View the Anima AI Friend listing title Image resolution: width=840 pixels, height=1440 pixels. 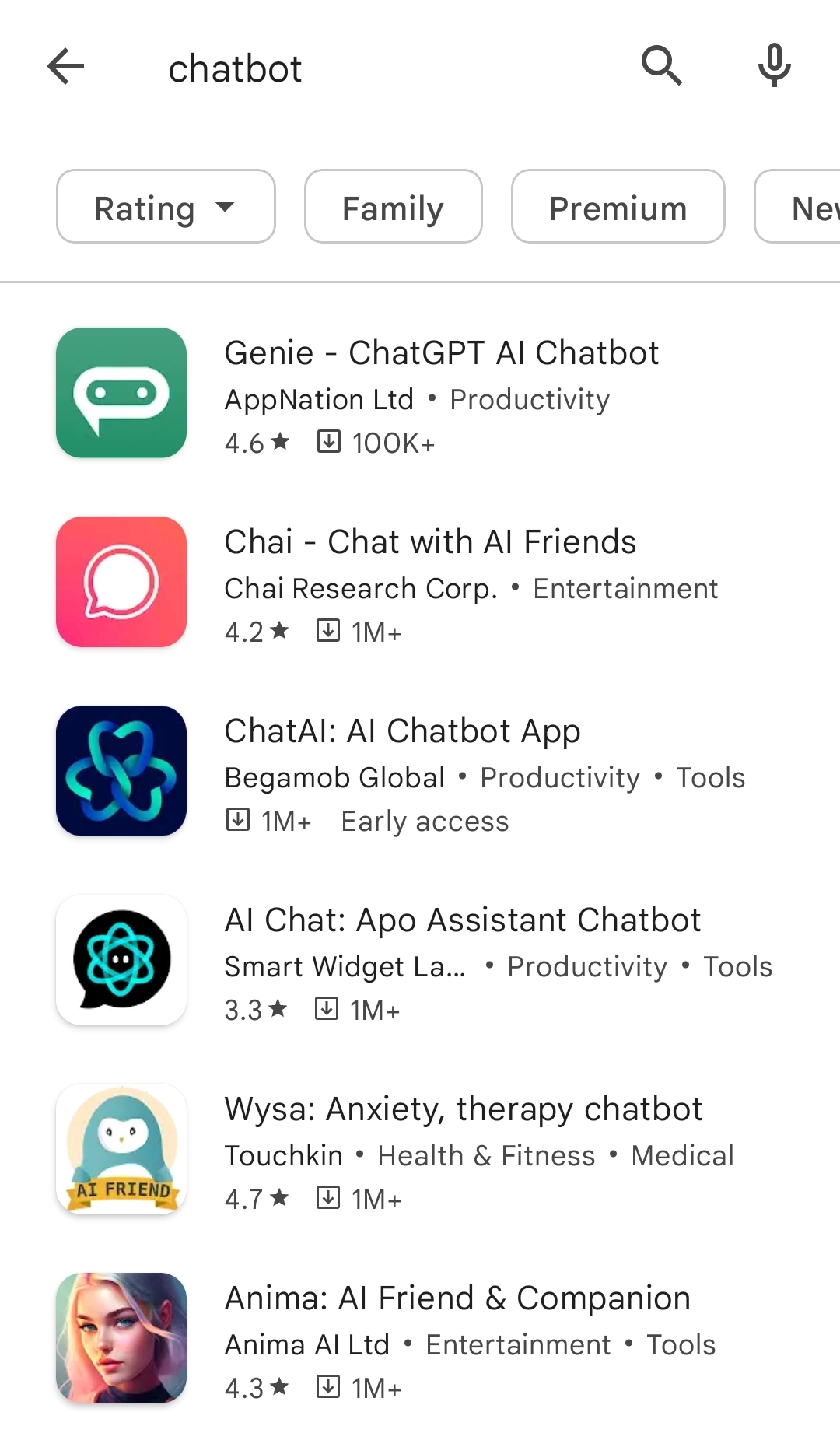[x=456, y=1298]
